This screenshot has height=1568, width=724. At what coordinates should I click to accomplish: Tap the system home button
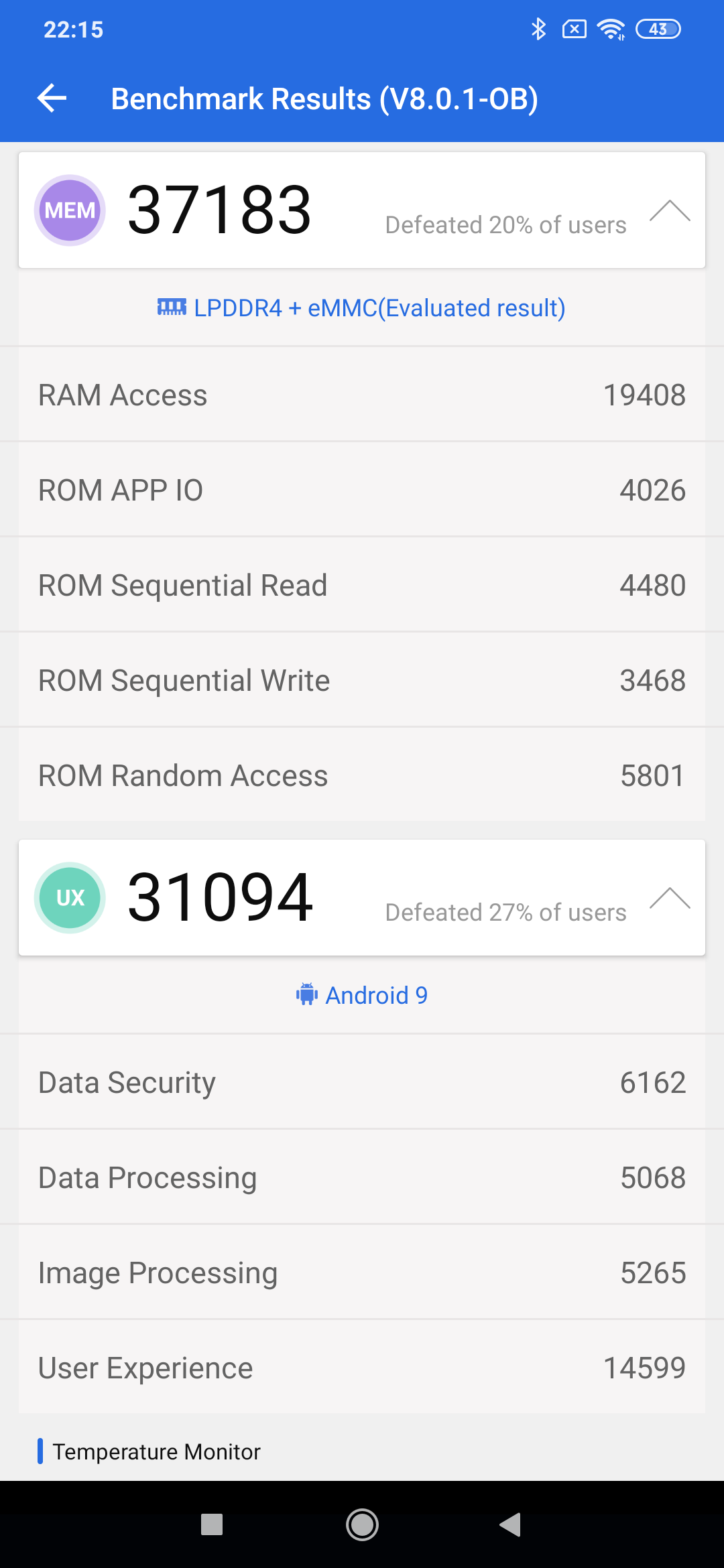tap(362, 1524)
